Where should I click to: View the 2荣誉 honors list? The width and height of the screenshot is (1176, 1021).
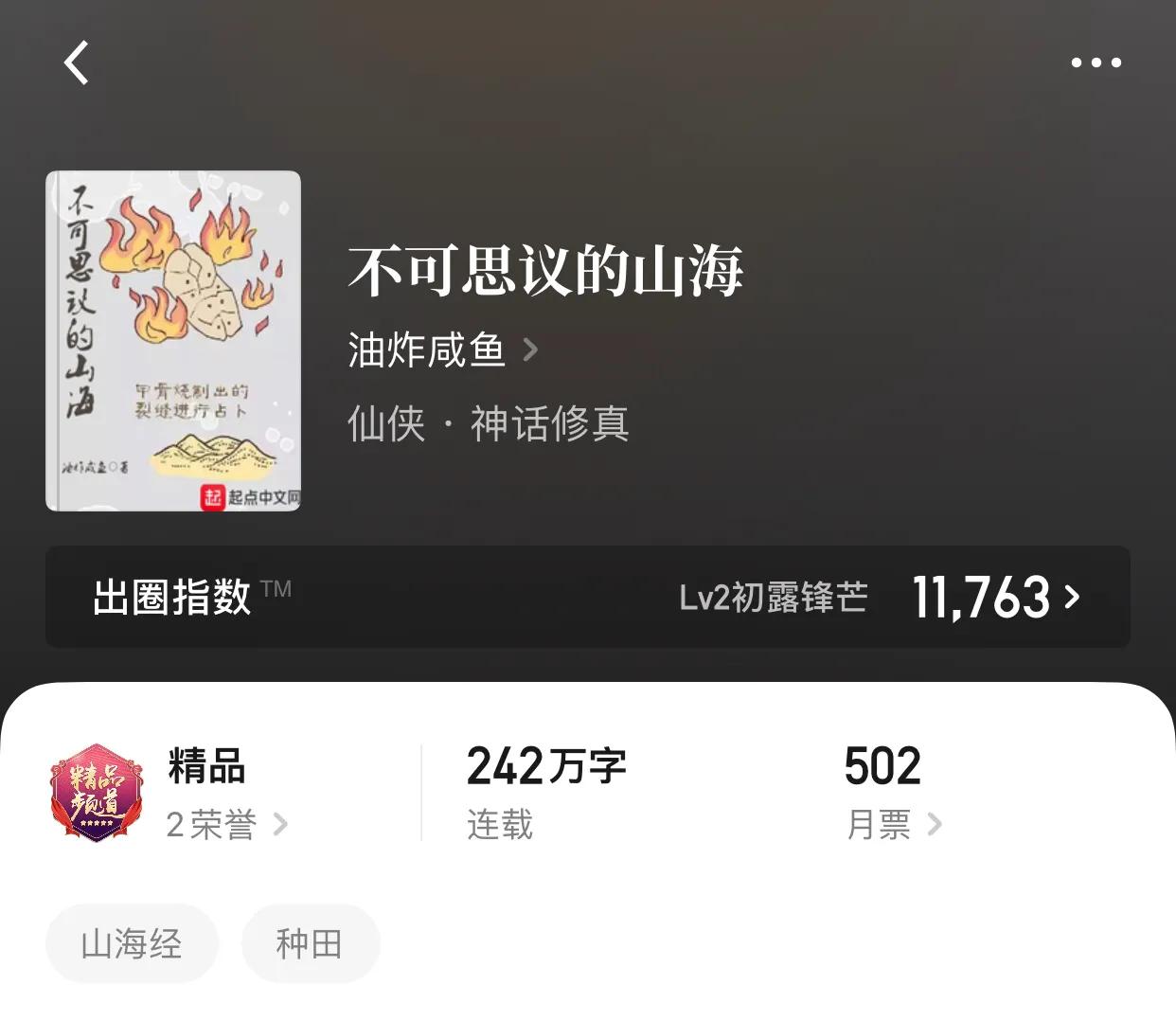[226, 824]
